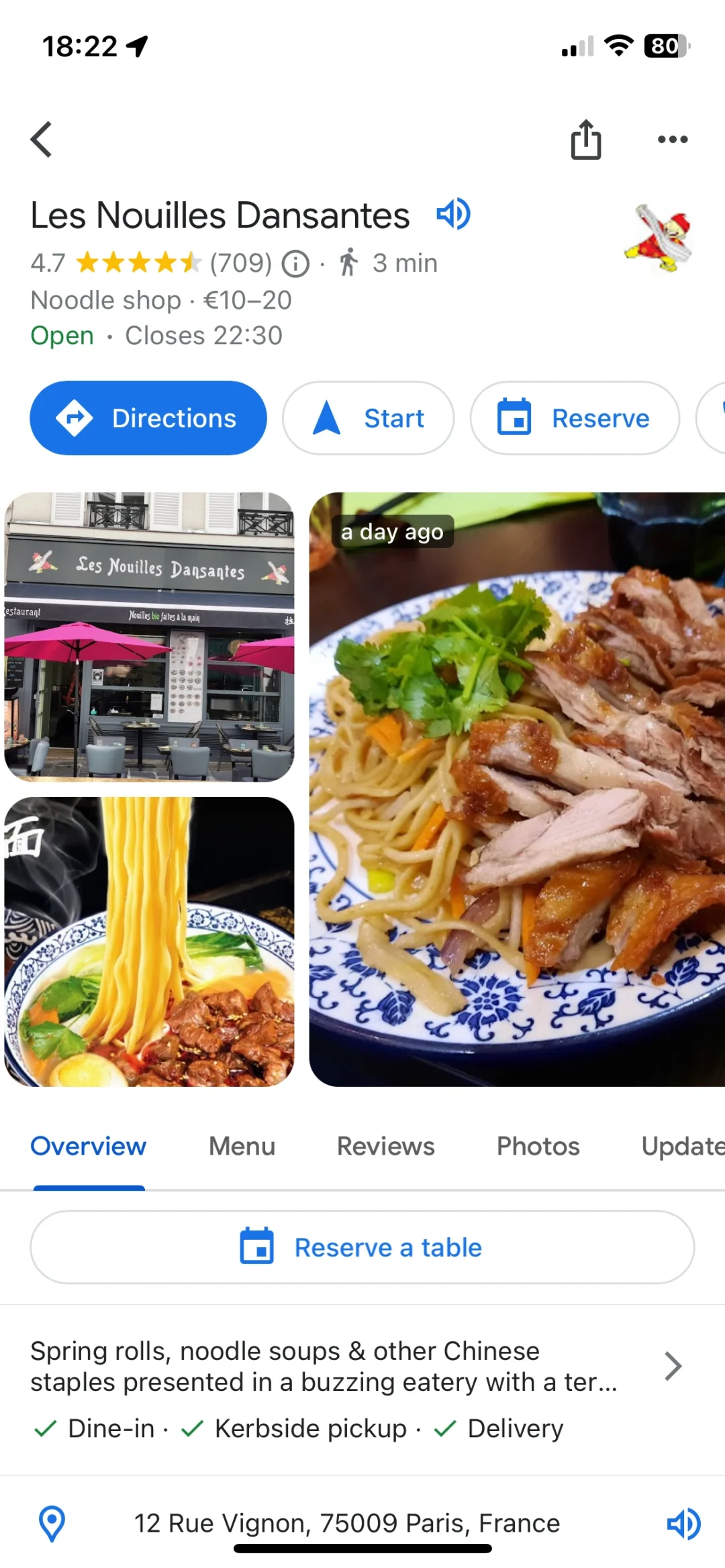Open the three-dot overflow menu

(x=673, y=139)
